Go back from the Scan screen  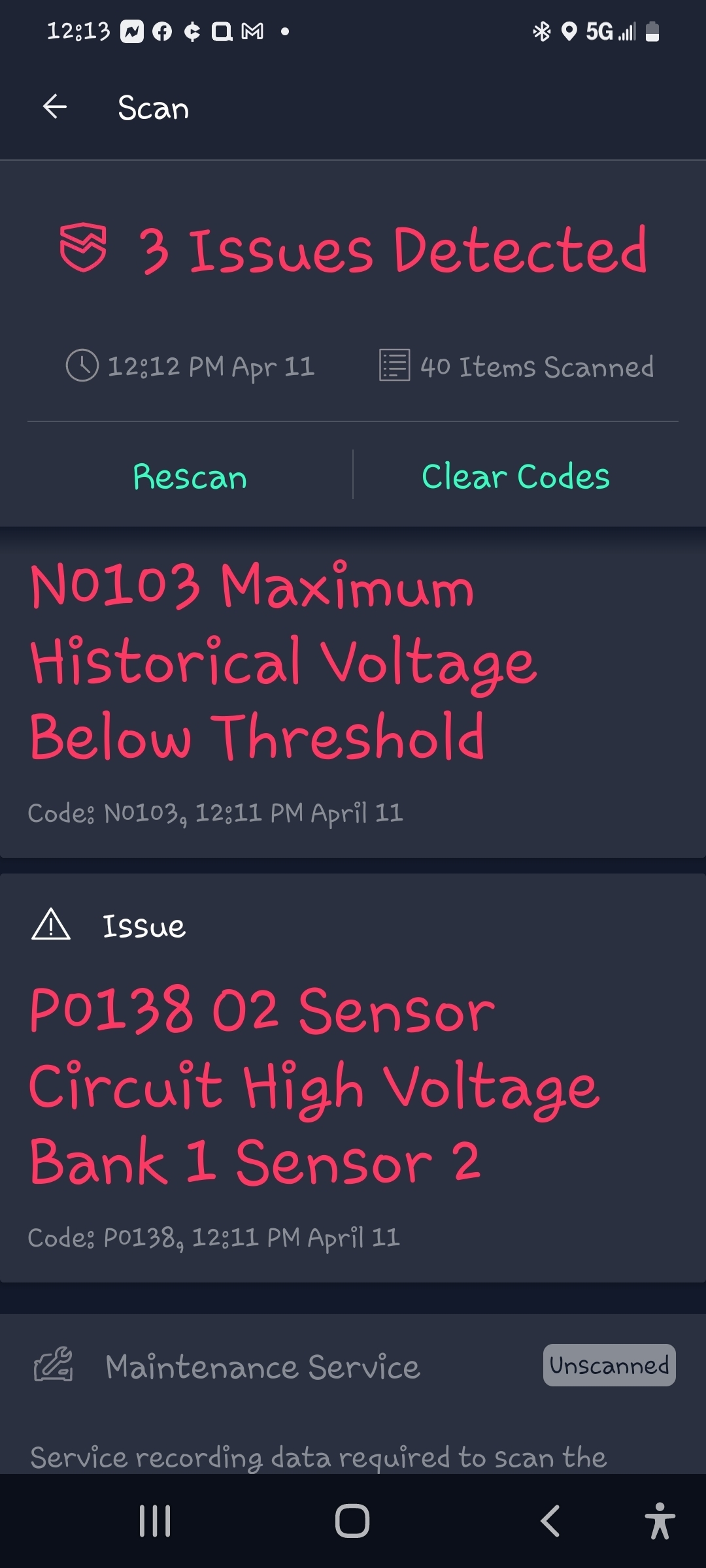tap(55, 107)
